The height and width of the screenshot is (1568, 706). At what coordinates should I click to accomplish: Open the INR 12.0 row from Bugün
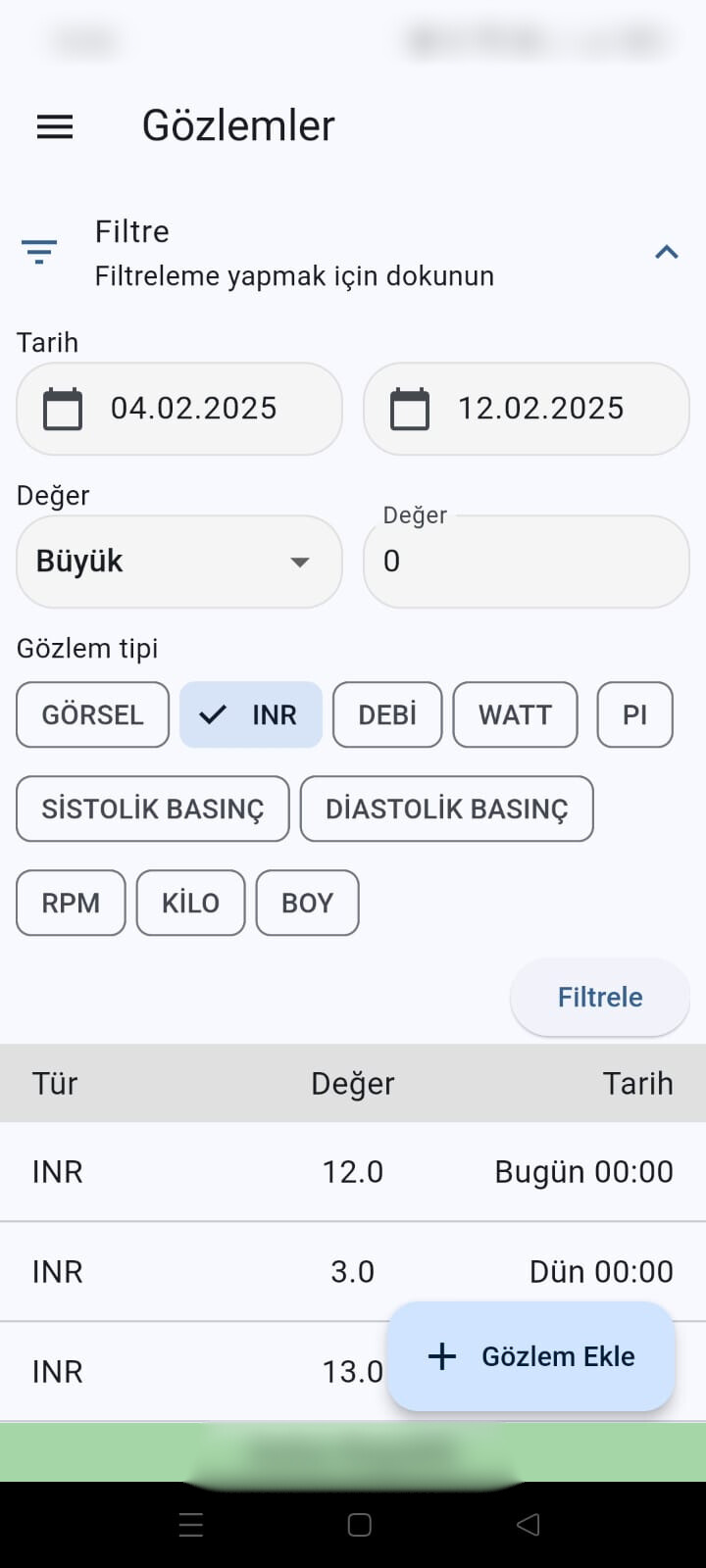pyautogui.click(x=353, y=1171)
